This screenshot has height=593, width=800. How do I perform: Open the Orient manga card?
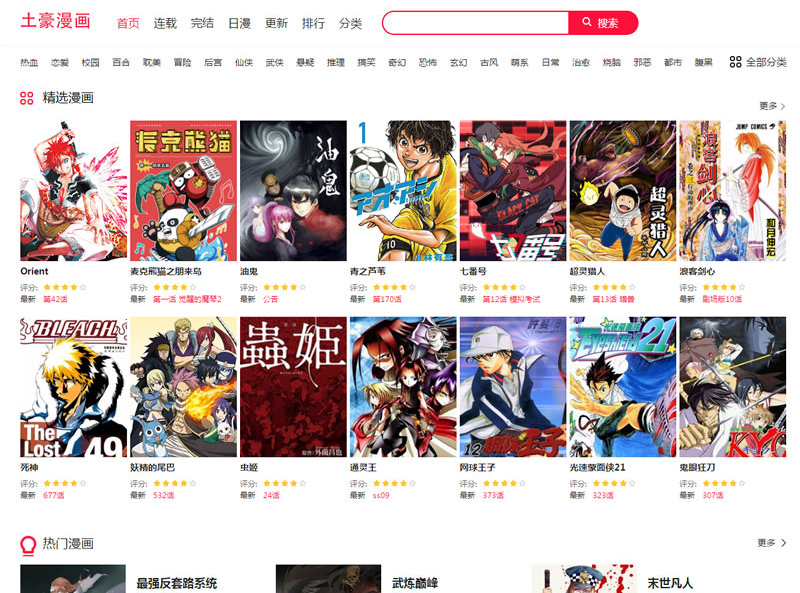(73, 191)
